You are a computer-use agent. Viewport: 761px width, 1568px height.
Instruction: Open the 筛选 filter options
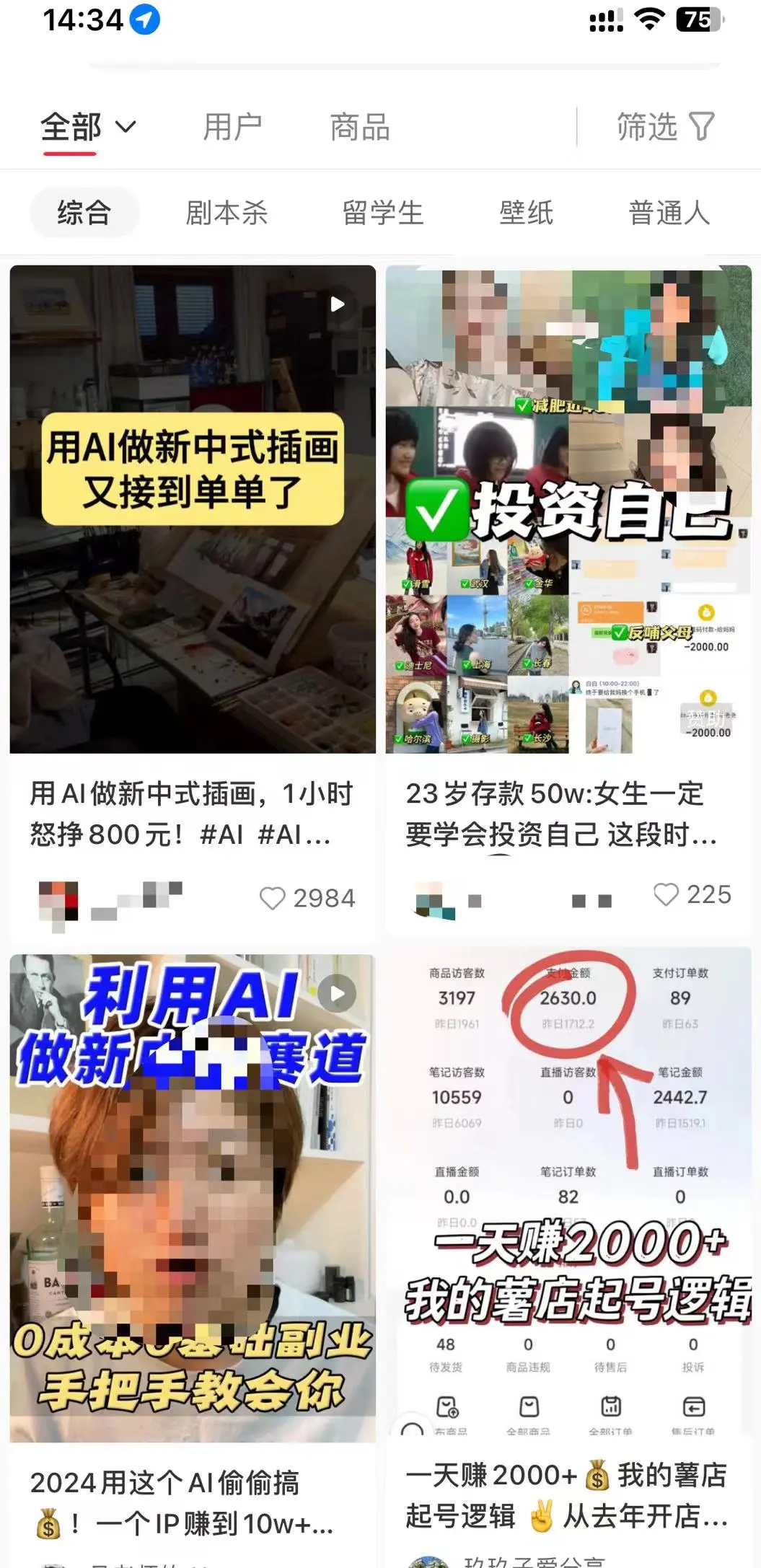coord(664,127)
